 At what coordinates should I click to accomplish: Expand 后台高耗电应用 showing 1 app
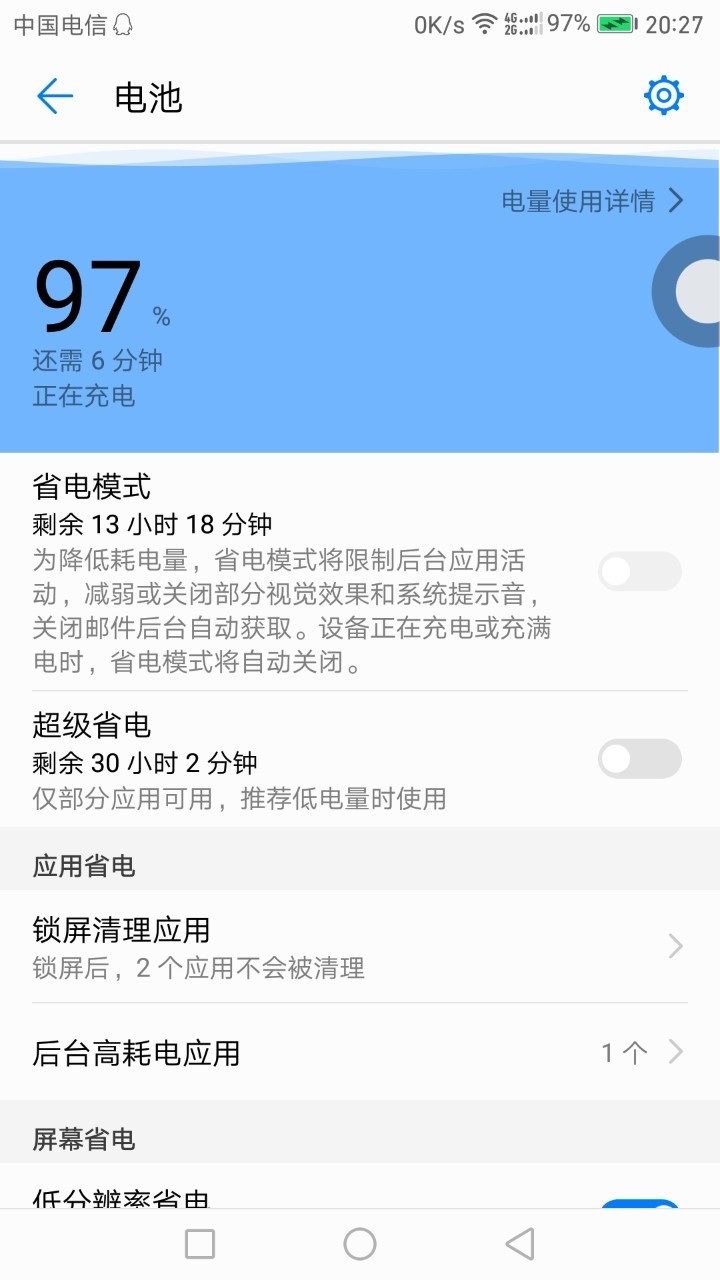(x=360, y=1051)
